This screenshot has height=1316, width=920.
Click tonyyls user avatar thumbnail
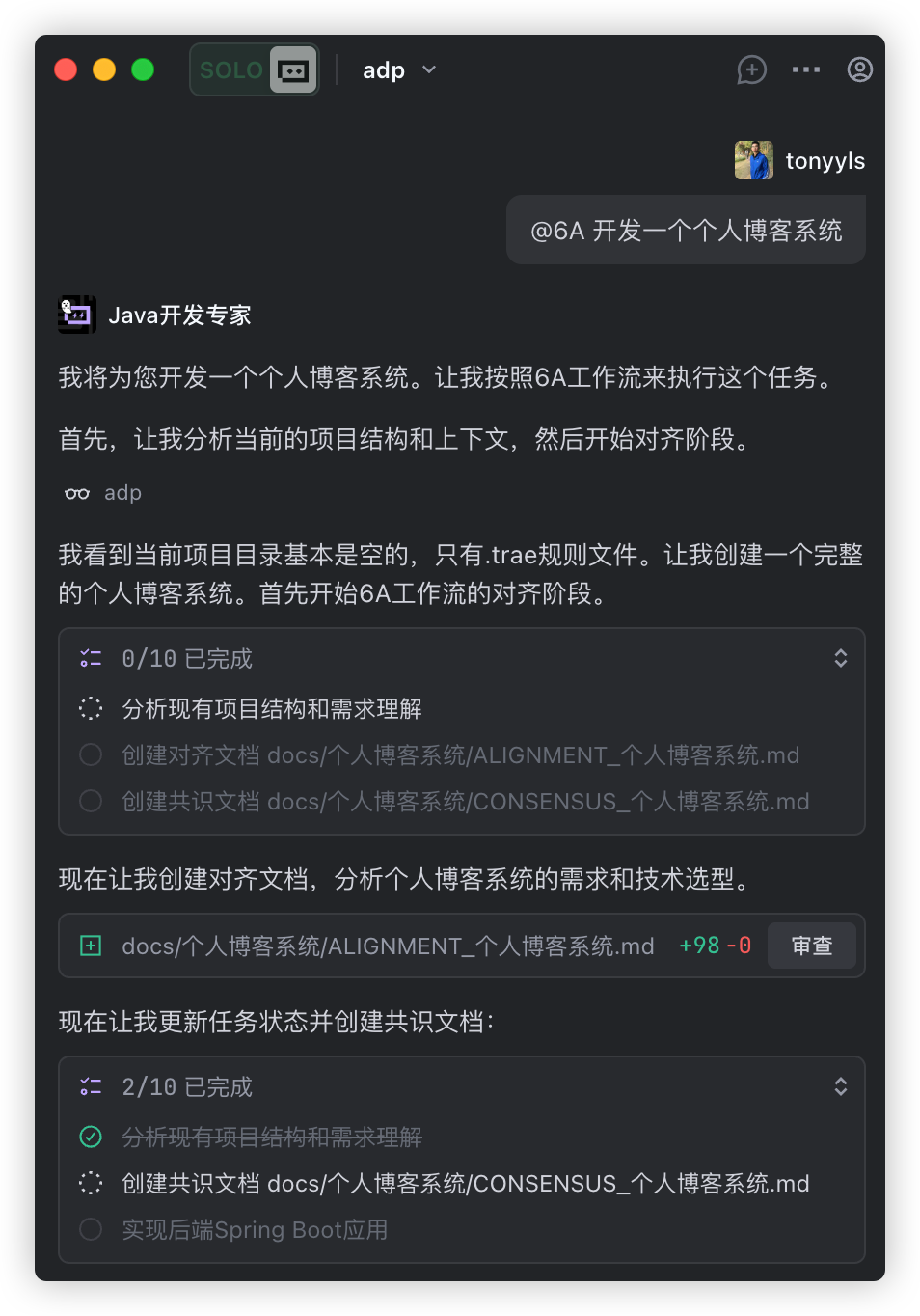click(x=753, y=160)
